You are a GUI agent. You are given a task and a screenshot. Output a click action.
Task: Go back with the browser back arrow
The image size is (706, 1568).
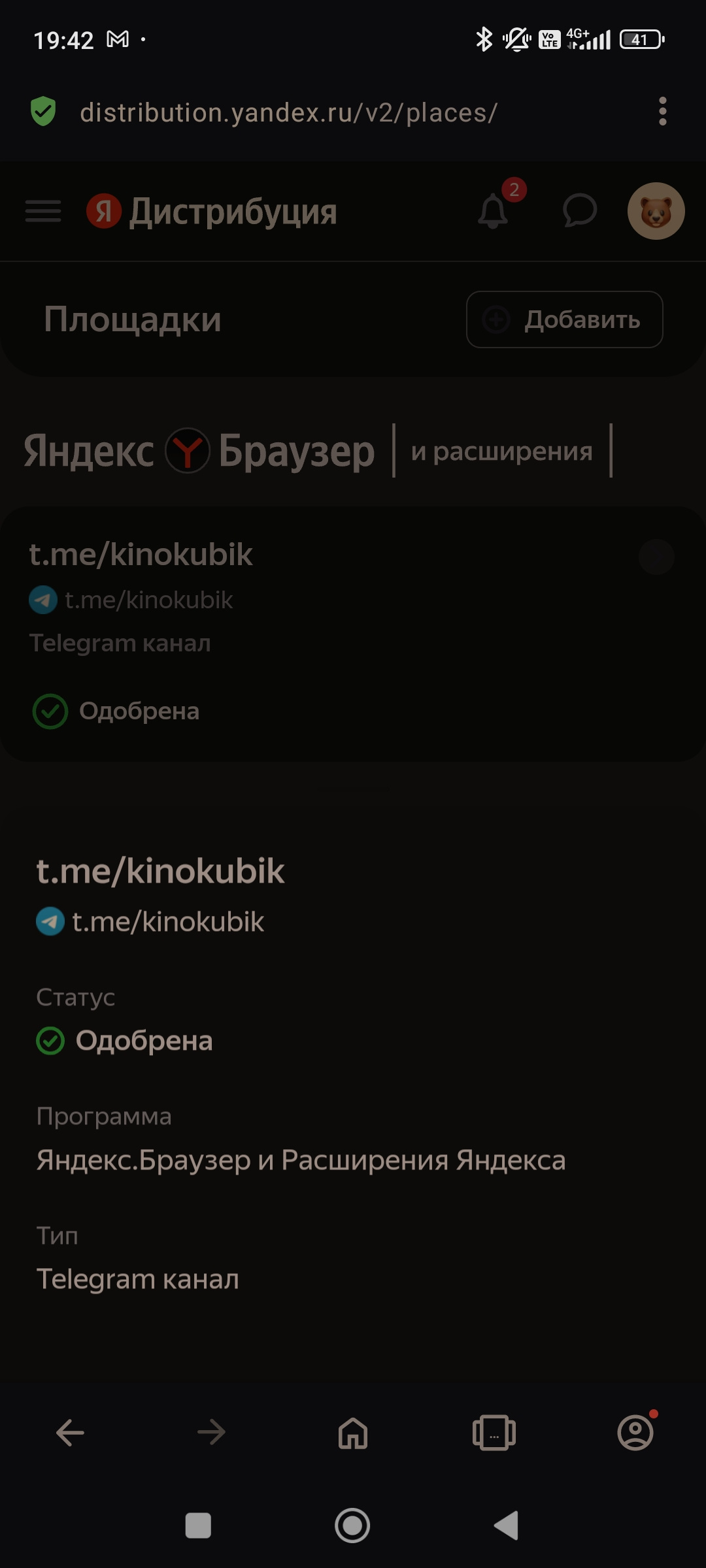[70, 1433]
